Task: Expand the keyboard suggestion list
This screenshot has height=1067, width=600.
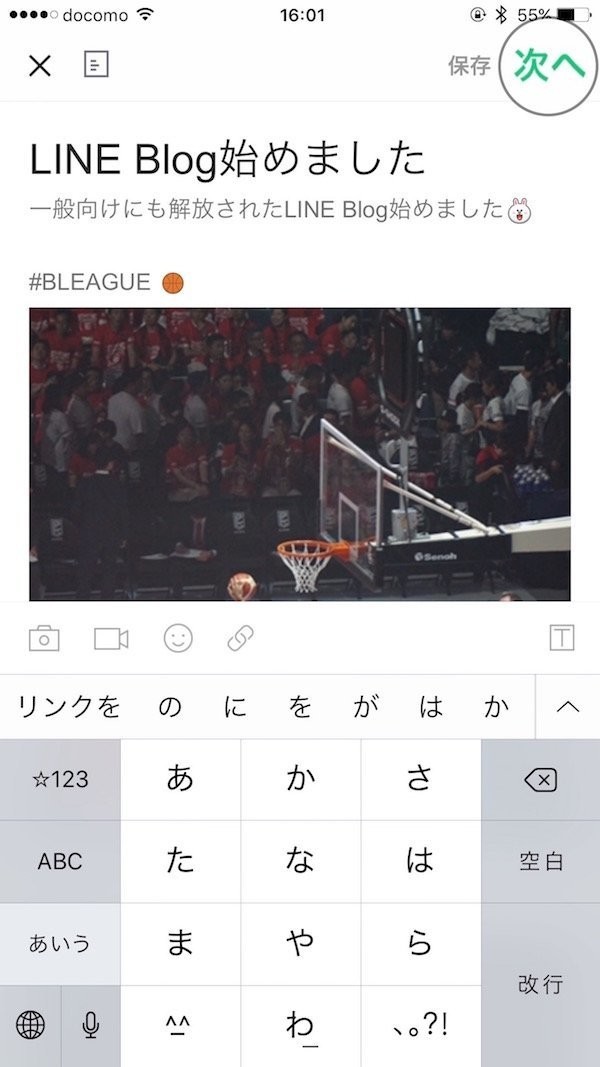Action: [x=567, y=707]
